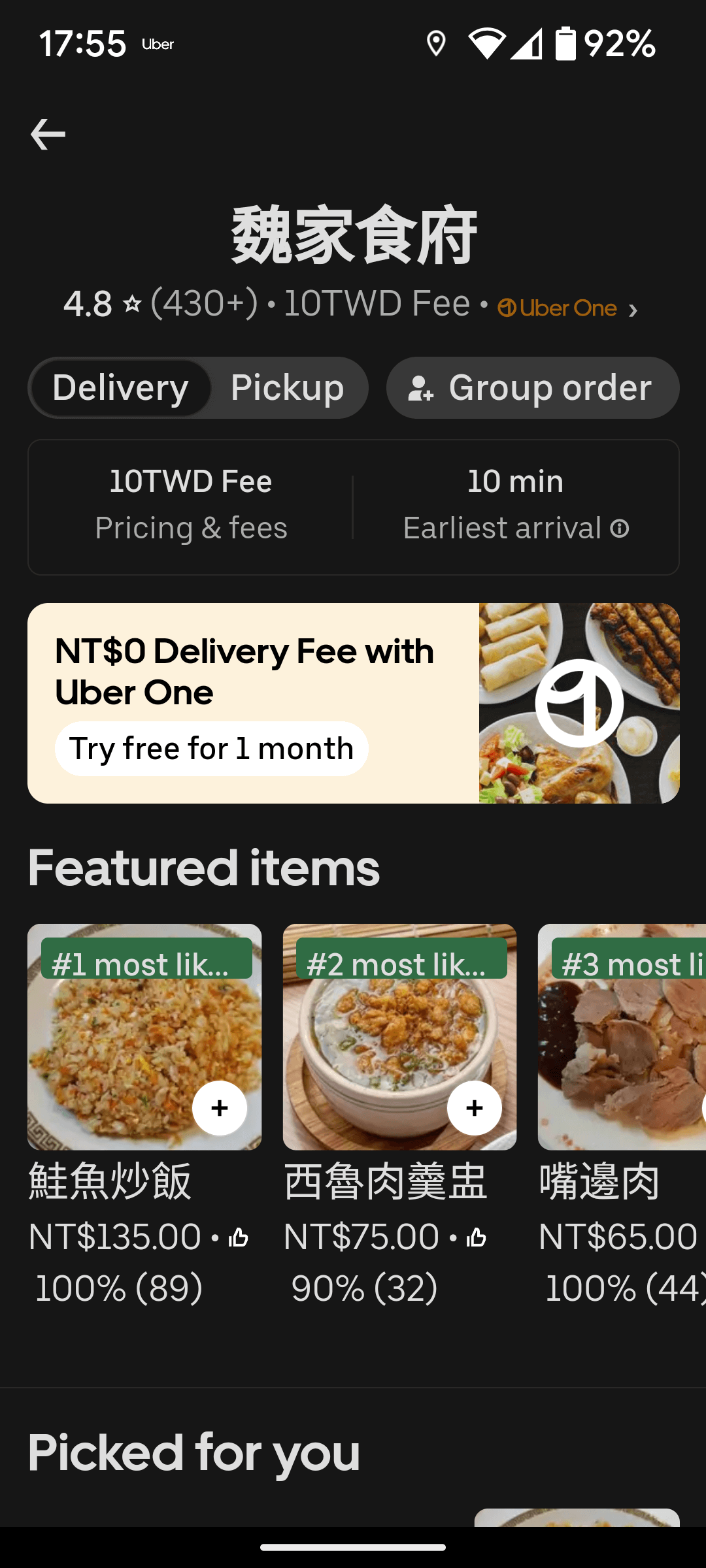Image resolution: width=706 pixels, height=1568 pixels.
Task: Go back using the arrow icon
Action: pyautogui.click(x=48, y=135)
